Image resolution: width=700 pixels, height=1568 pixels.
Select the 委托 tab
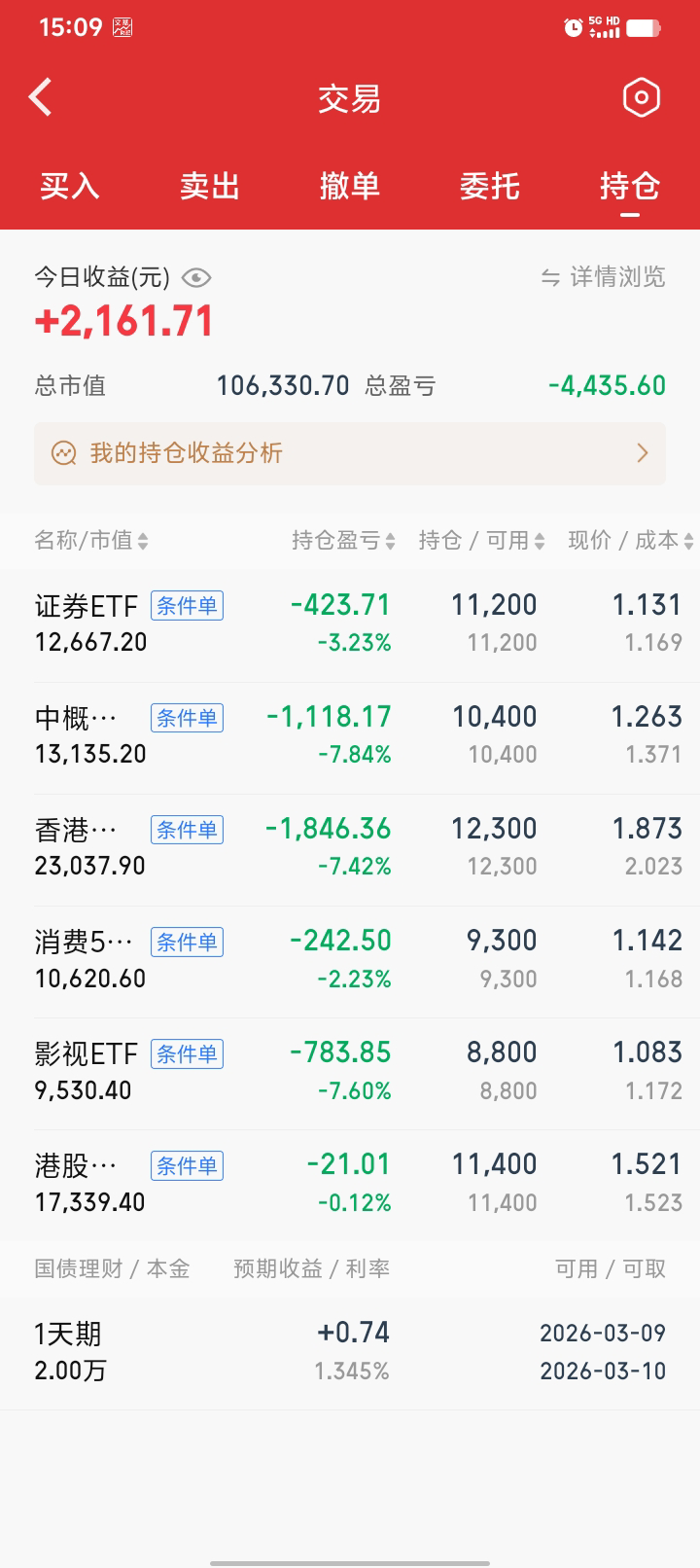pos(490,186)
